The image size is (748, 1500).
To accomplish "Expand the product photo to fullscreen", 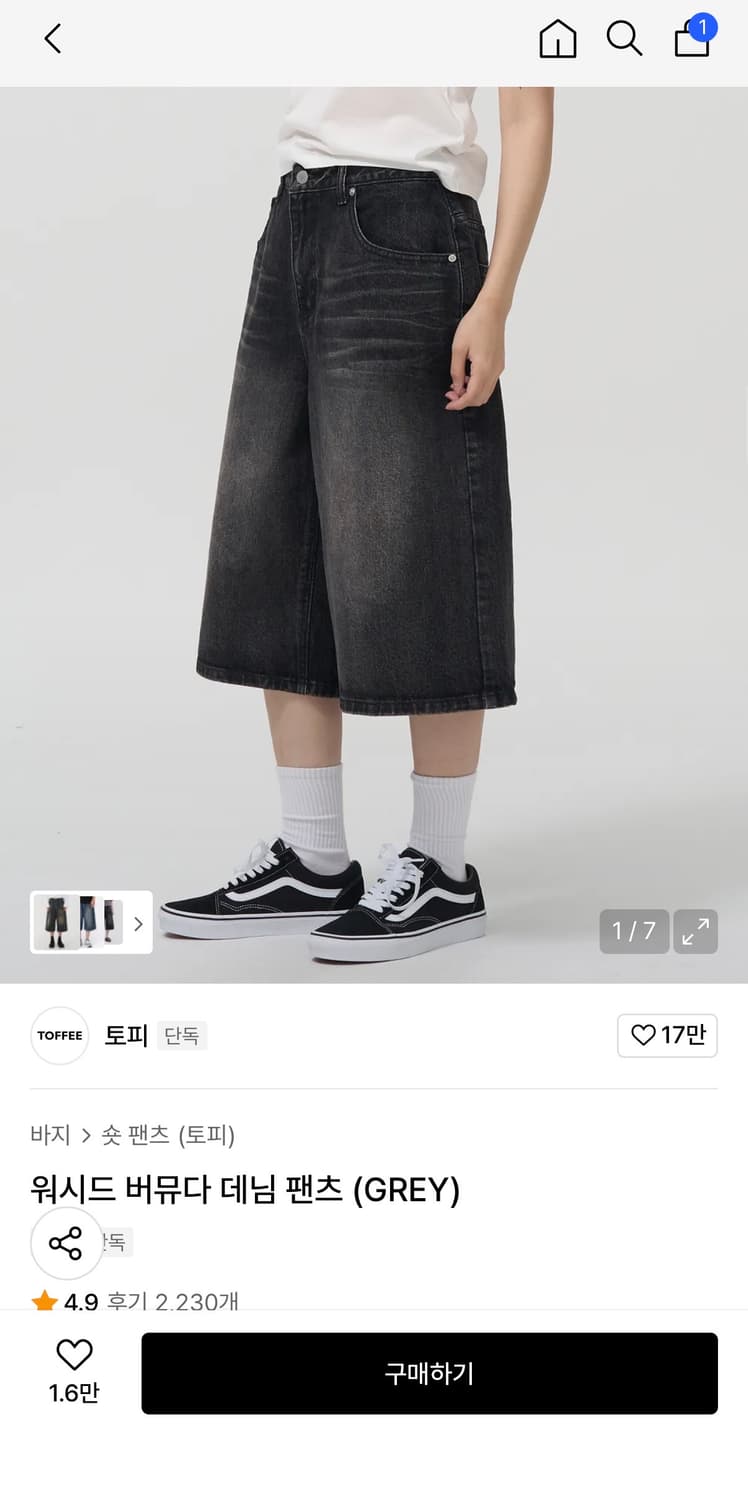I will pos(696,931).
